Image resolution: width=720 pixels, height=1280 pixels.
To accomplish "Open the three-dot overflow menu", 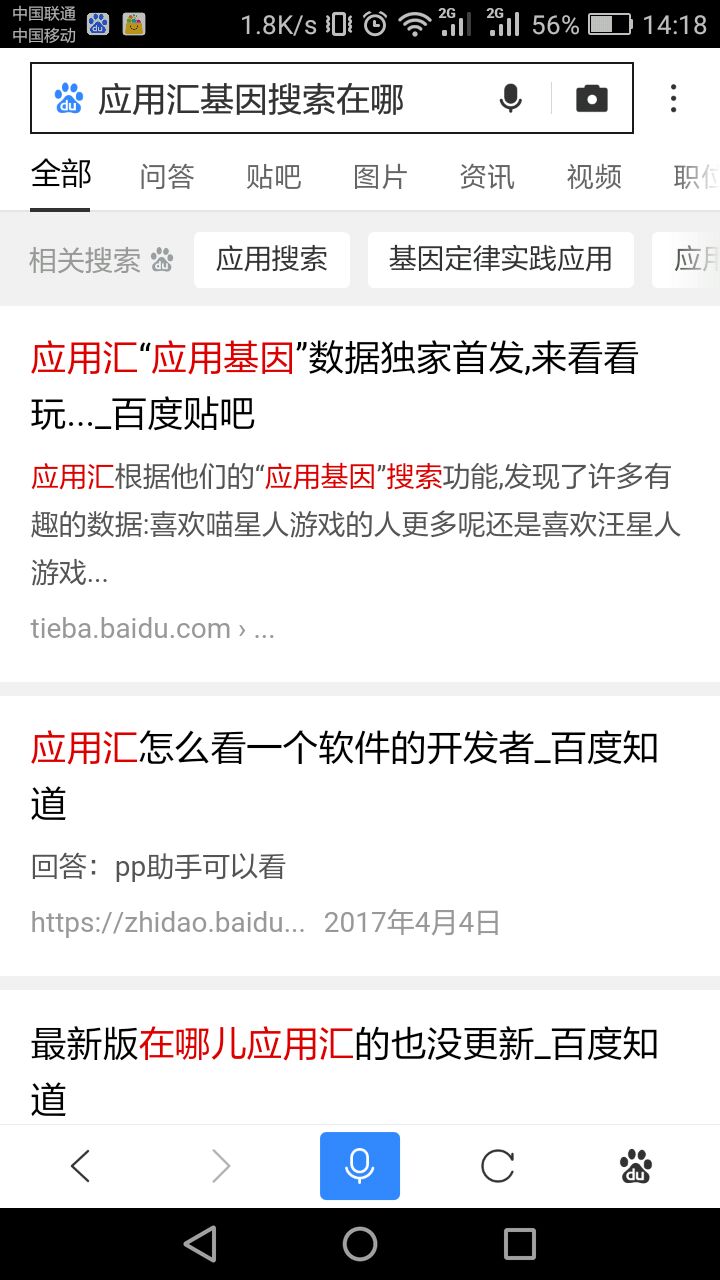I will point(673,98).
